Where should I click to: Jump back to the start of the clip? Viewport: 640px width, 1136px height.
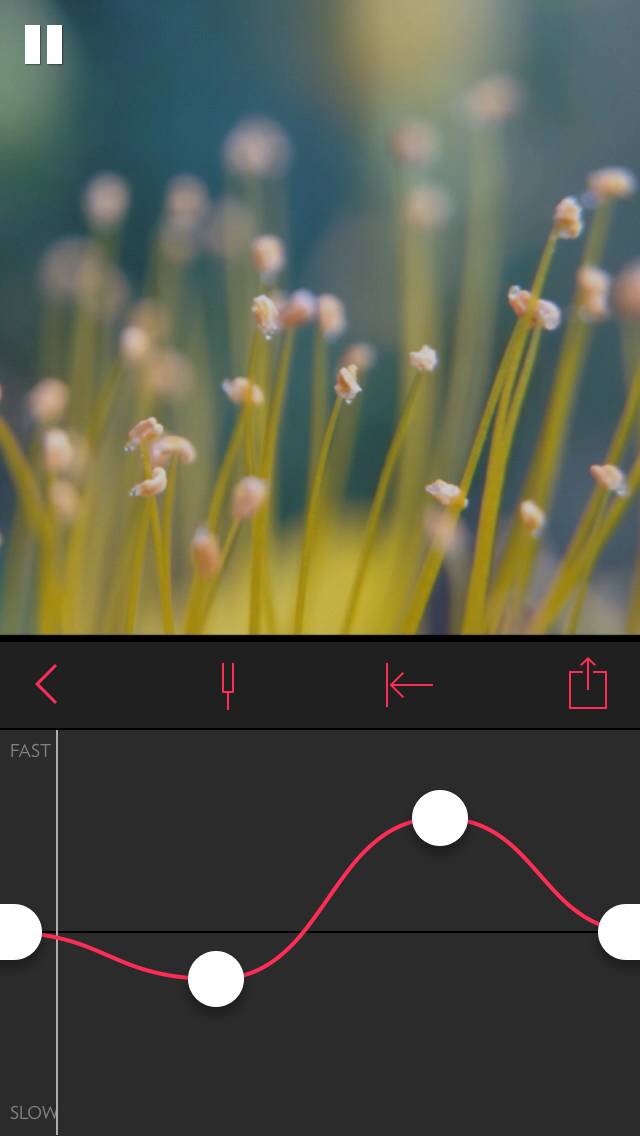(409, 685)
